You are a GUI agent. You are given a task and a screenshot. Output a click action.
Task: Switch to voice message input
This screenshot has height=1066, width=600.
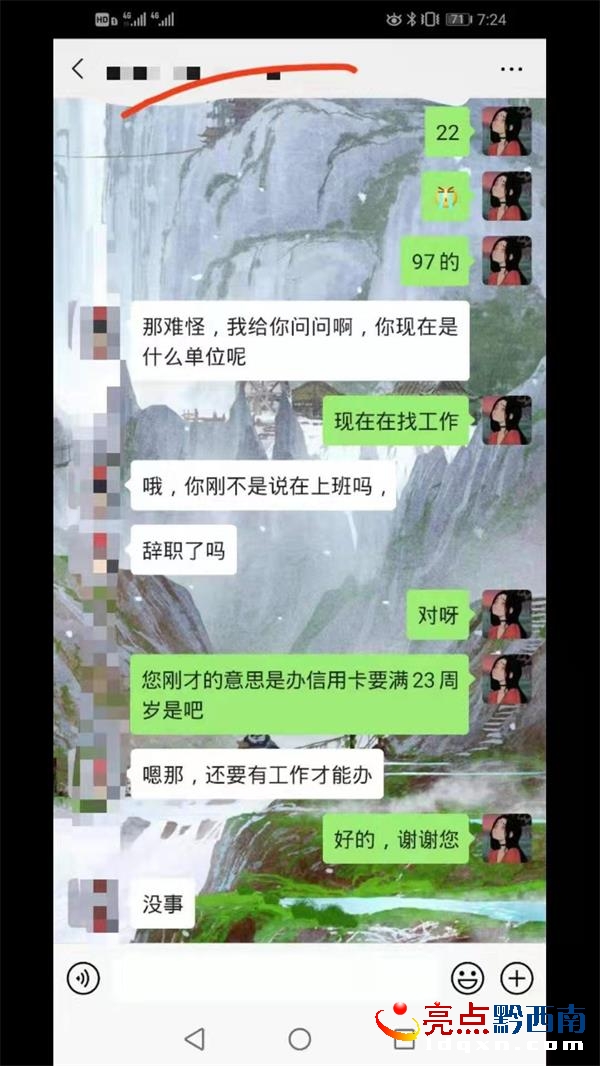[x=83, y=977]
